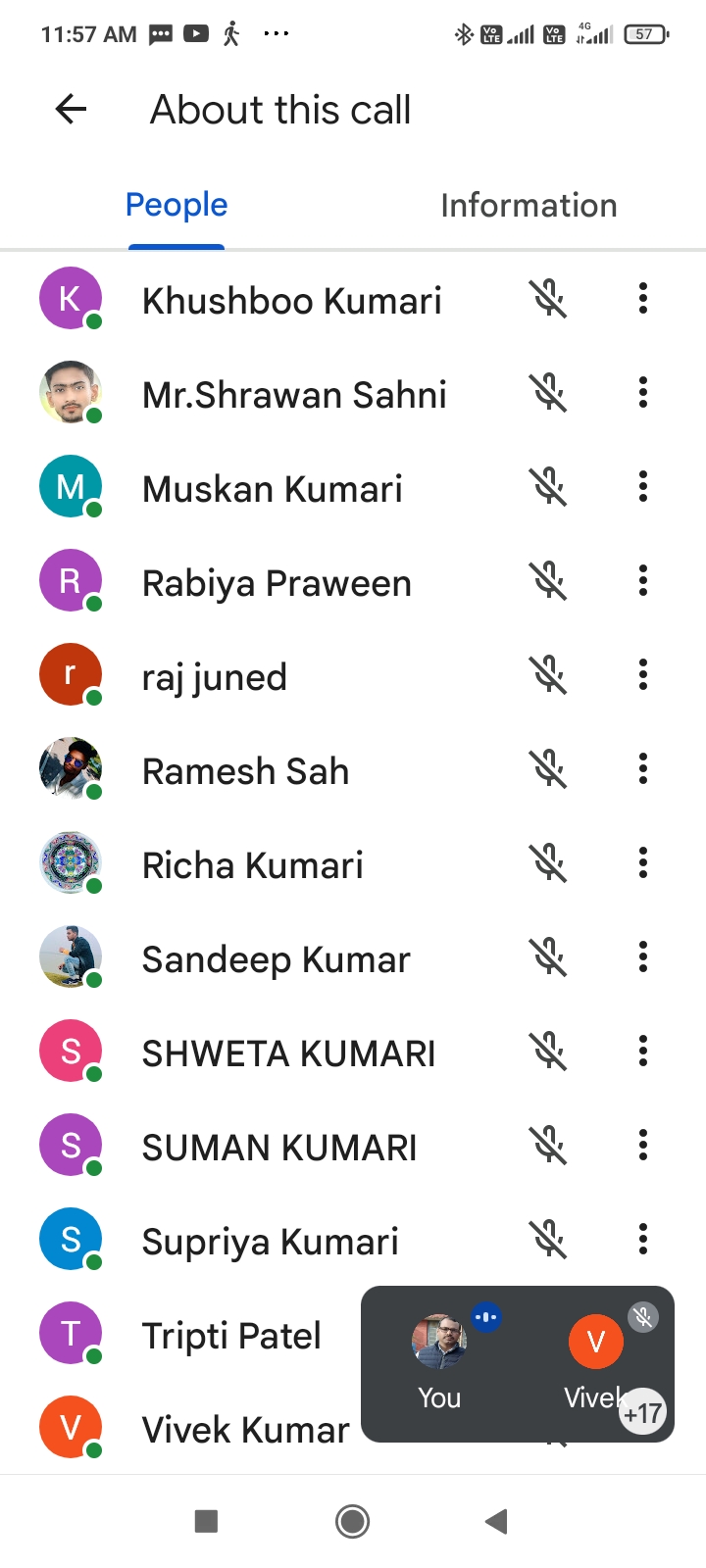Viewport: 706px width, 1568px height.
Task: Open more options for Richa Kumari
Action: (x=643, y=863)
